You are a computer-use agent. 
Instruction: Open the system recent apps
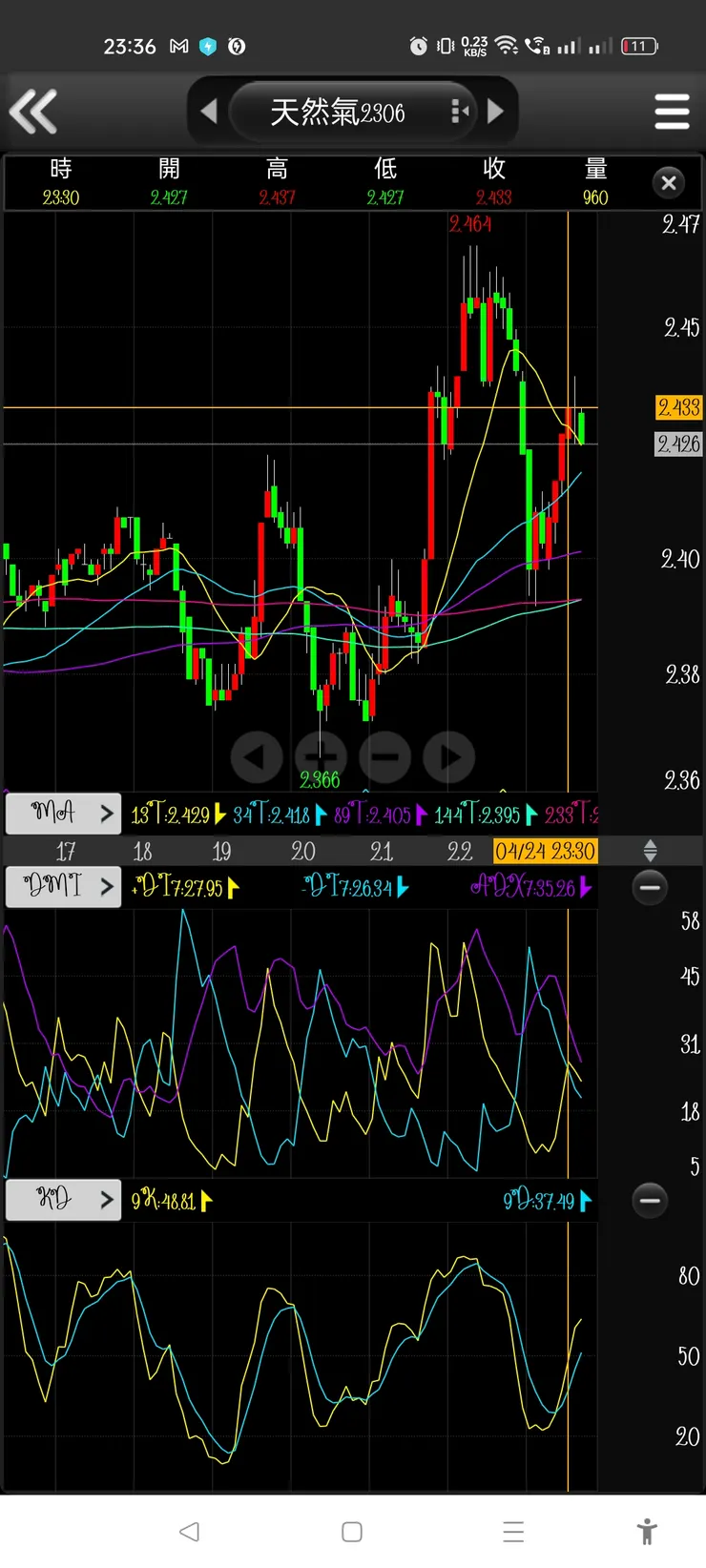coord(513,1532)
